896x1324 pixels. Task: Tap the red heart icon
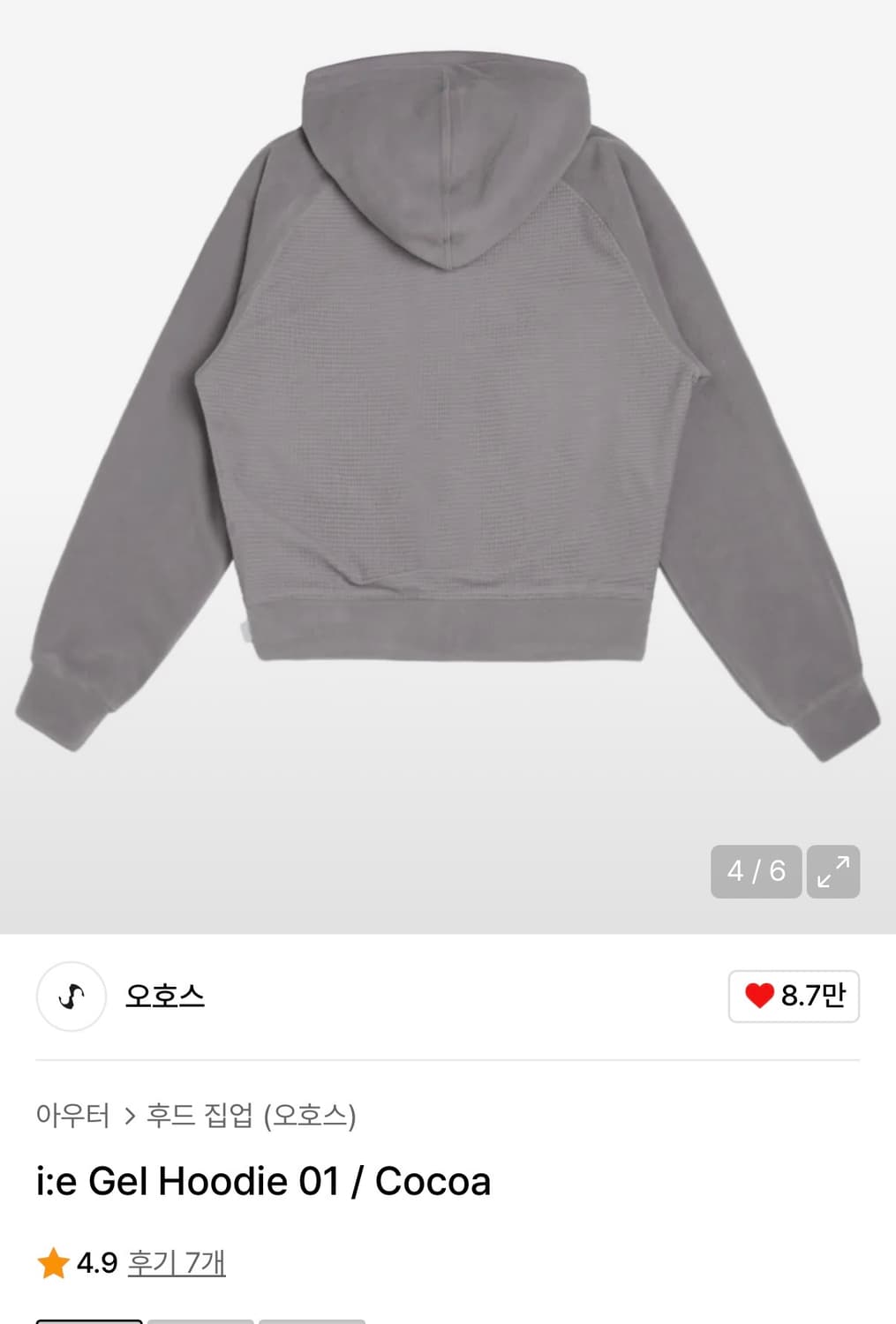pyautogui.click(x=761, y=997)
